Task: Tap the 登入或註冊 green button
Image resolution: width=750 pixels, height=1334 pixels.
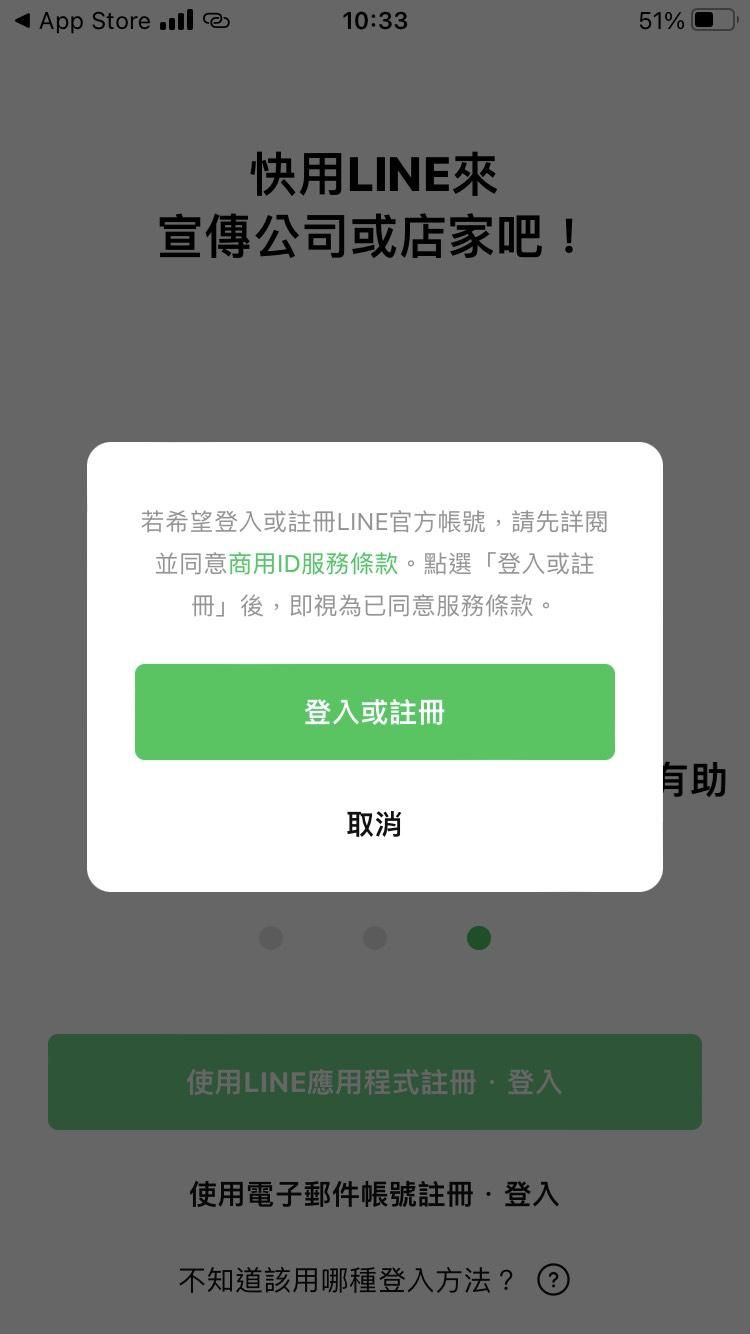Action: tap(374, 712)
